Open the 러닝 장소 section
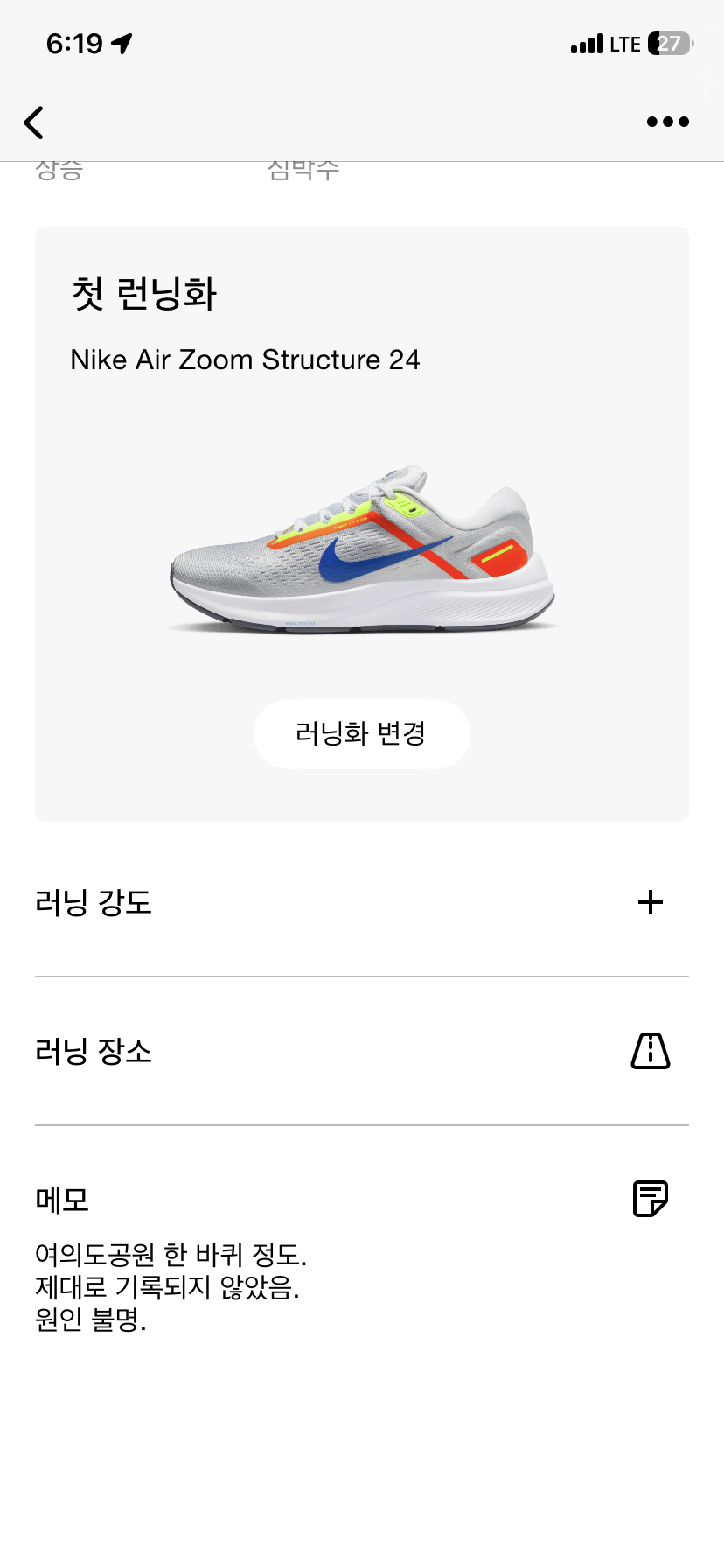The height and width of the screenshot is (1568, 724). (x=96, y=1052)
